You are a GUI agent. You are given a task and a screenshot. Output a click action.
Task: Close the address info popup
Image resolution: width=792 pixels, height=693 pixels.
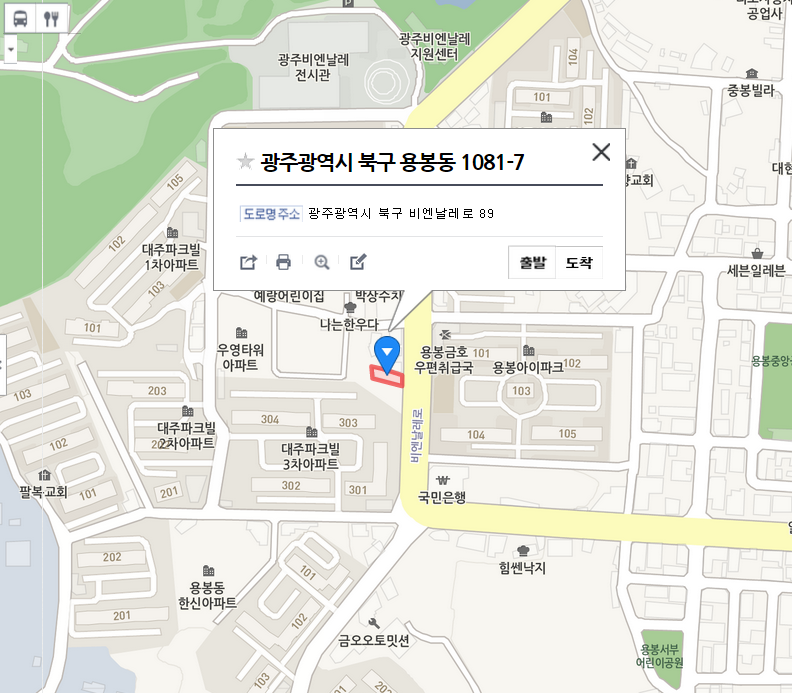(601, 152)
